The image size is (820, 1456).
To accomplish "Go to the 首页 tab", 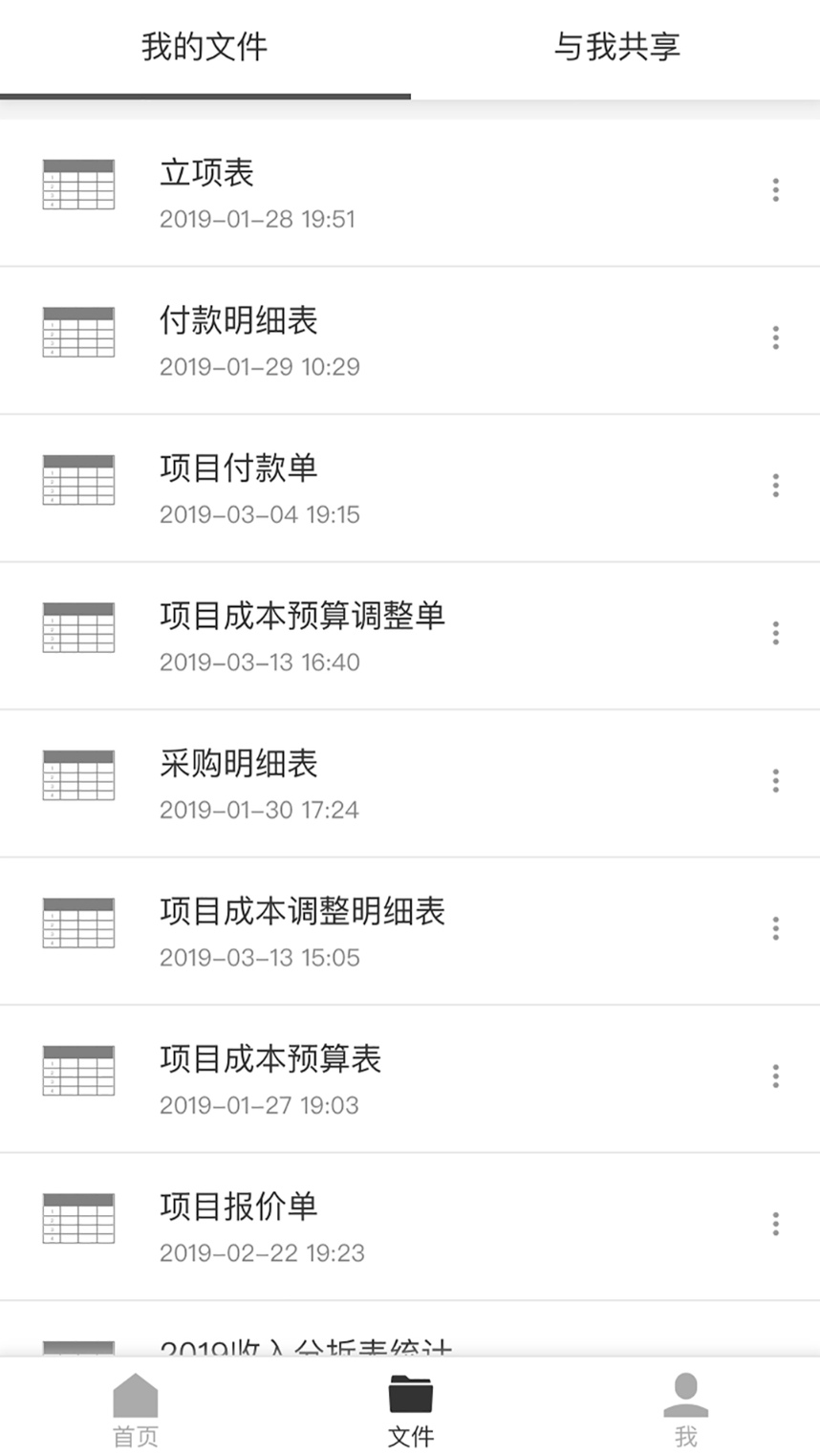I will coord(136,1410).
